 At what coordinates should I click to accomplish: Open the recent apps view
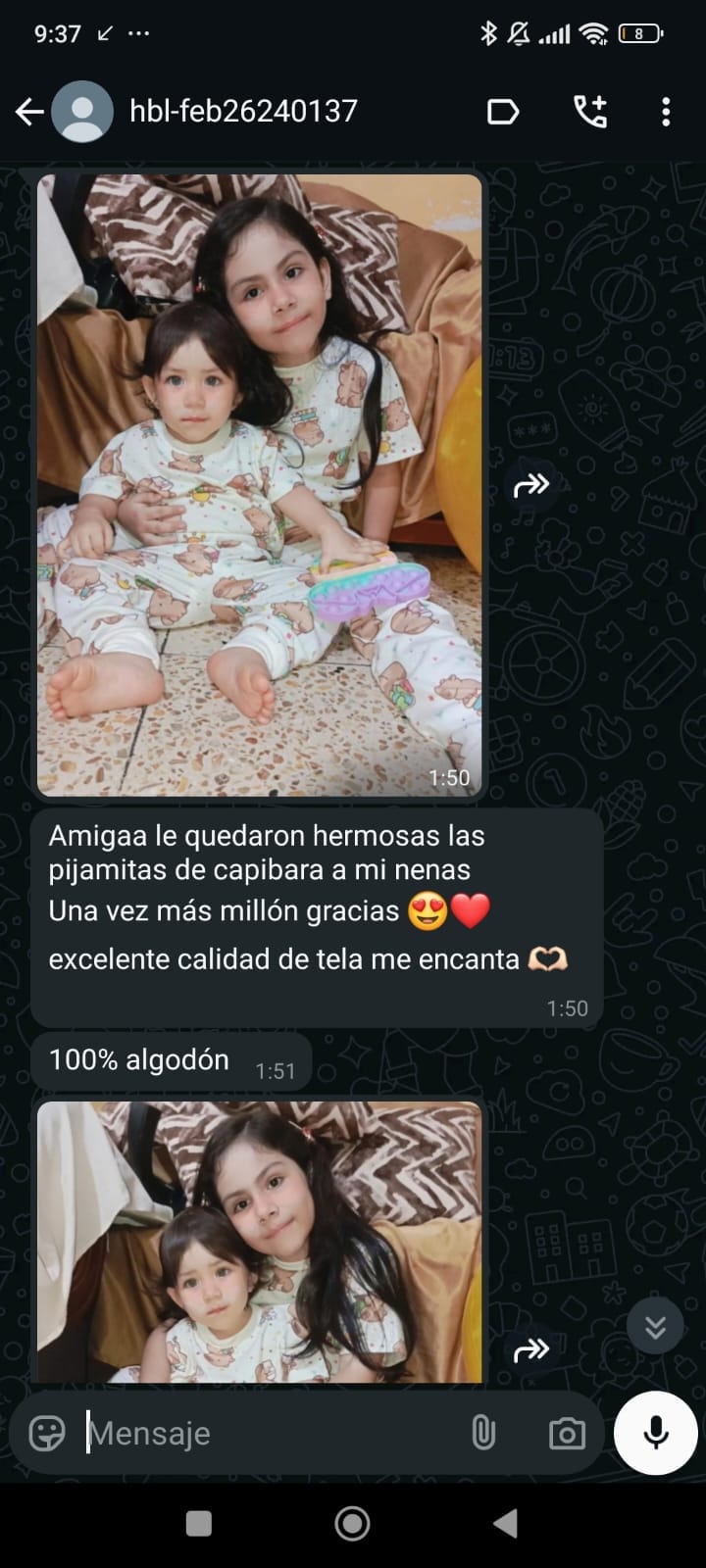point(199,1523)
